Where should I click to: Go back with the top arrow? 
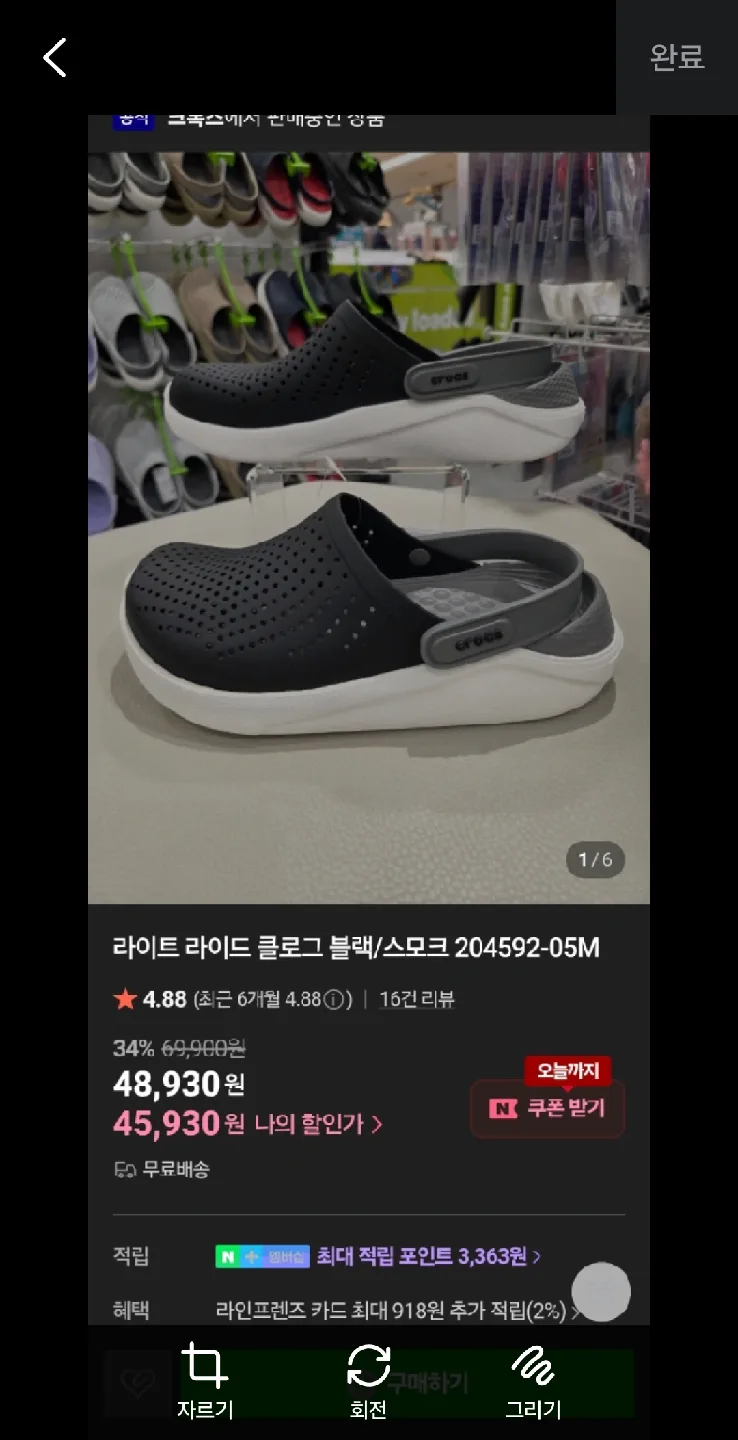[x=55, y=58]
